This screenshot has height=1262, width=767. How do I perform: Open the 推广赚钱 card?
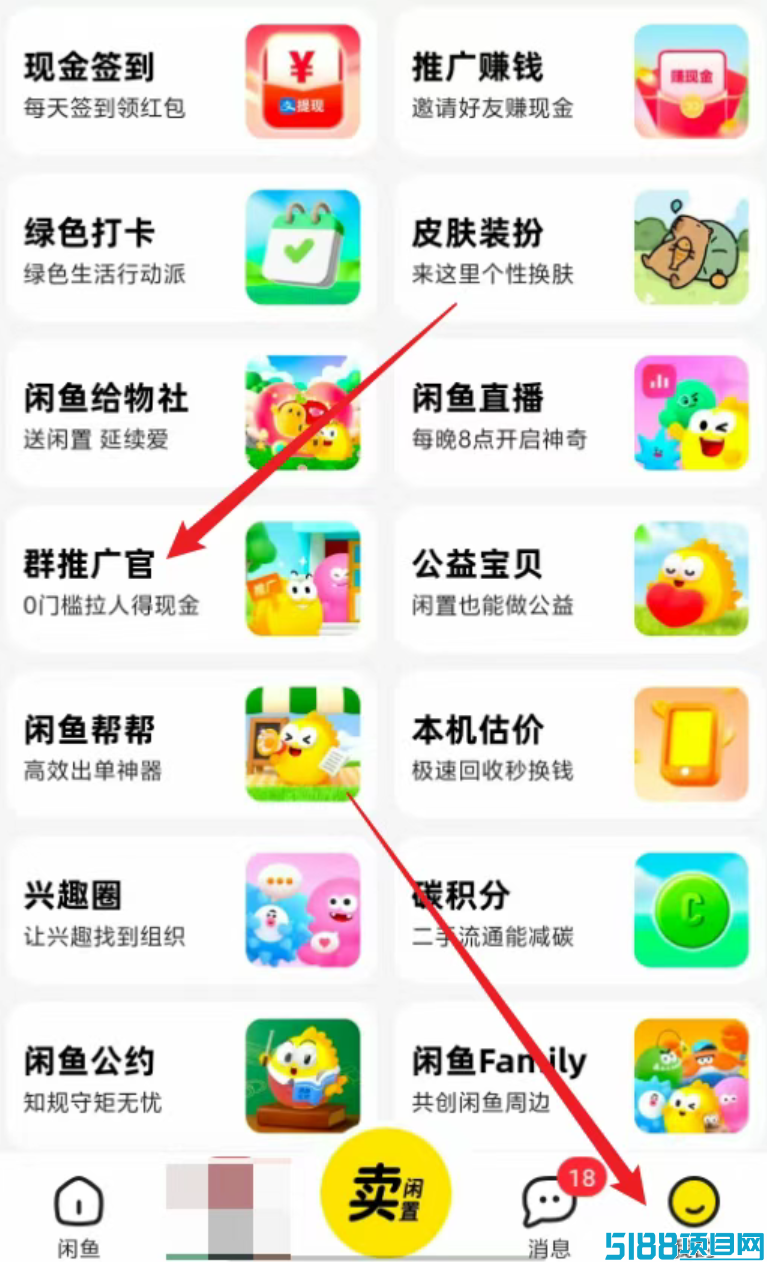pos(579,81)
